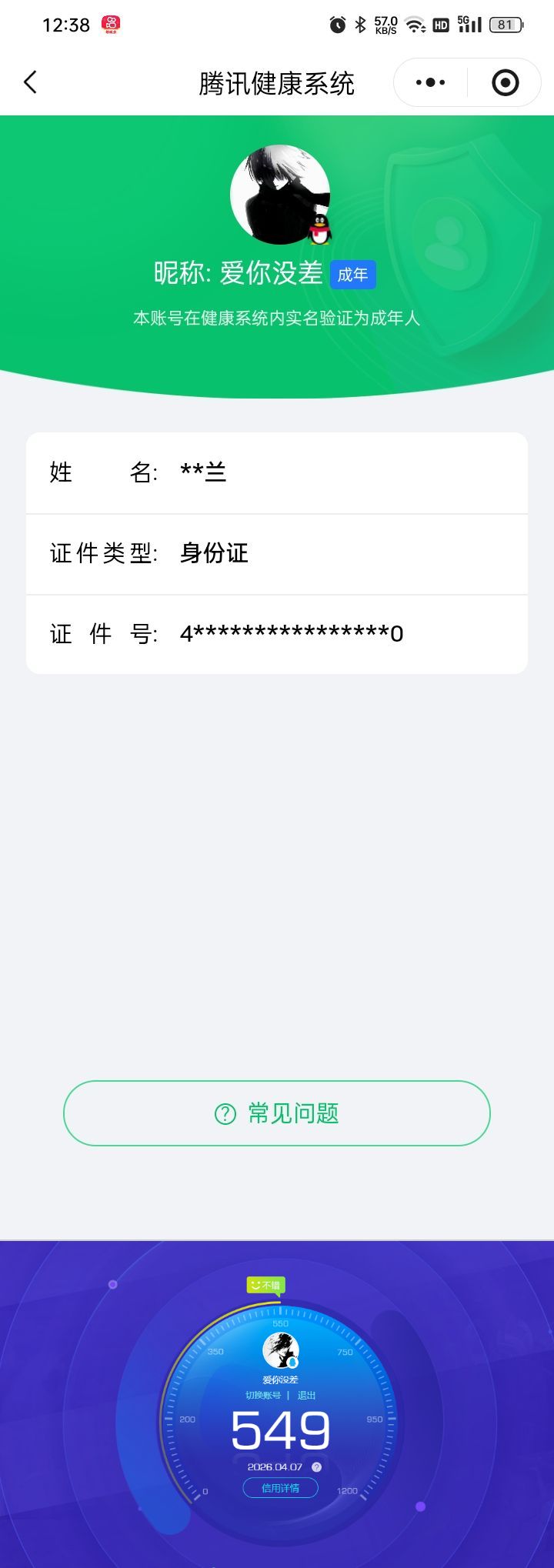Tap 信用详情 to view credit details
Image resolution: width=554 pixels, height=1568 pixels.
[x=280, y=1487]
